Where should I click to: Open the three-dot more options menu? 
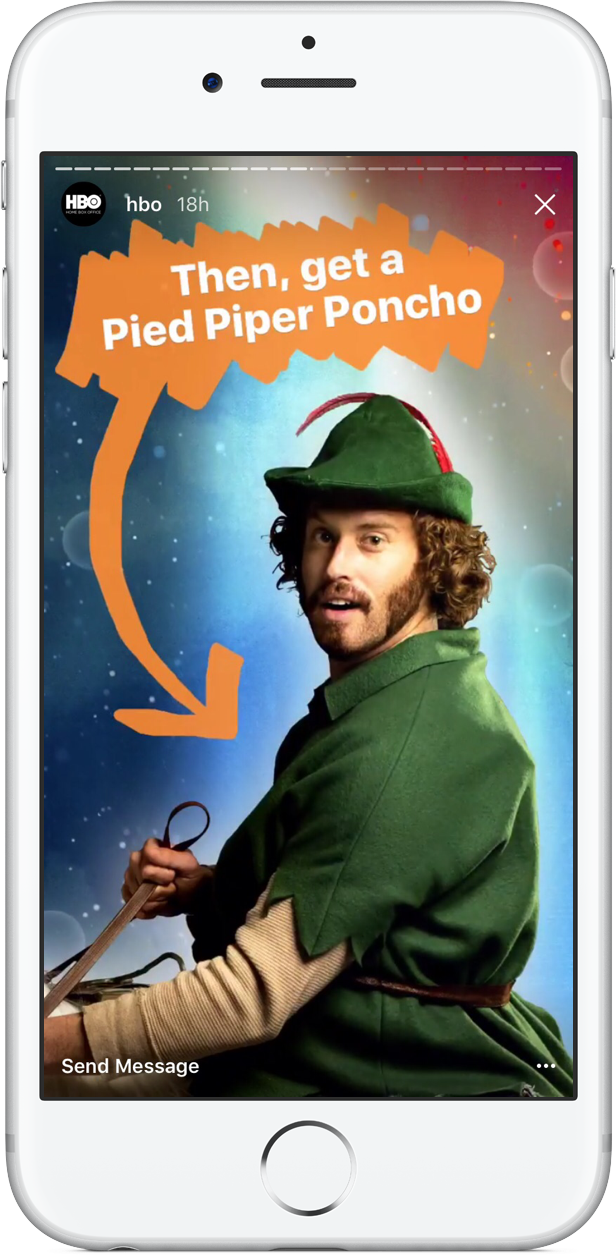point(545,1066)
